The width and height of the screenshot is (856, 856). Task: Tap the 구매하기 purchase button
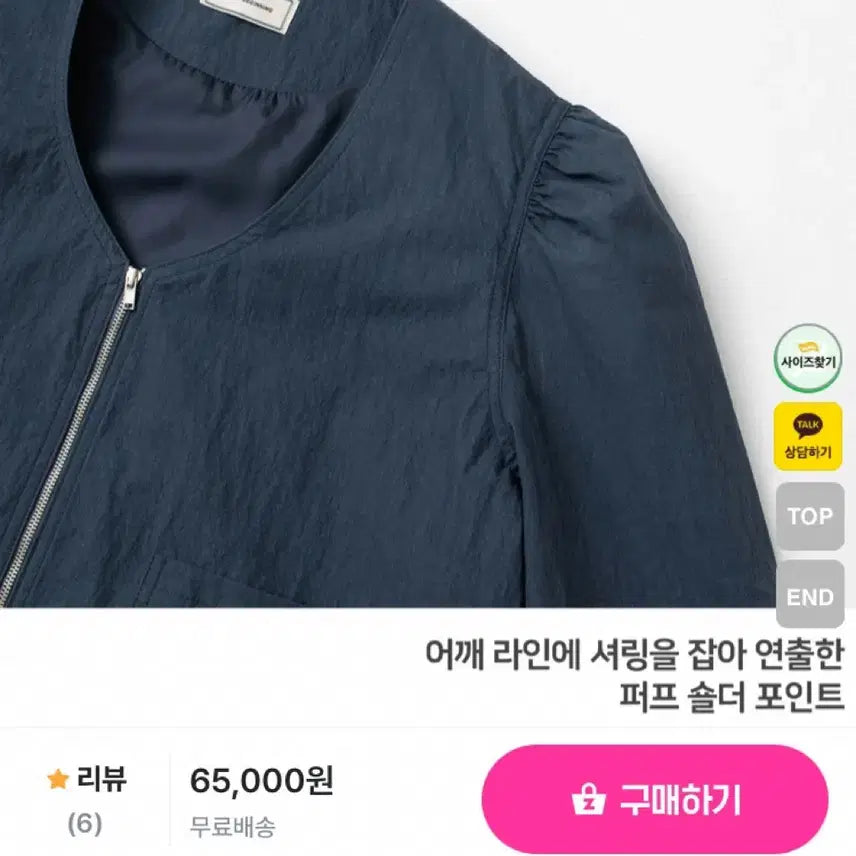[655, 799]
